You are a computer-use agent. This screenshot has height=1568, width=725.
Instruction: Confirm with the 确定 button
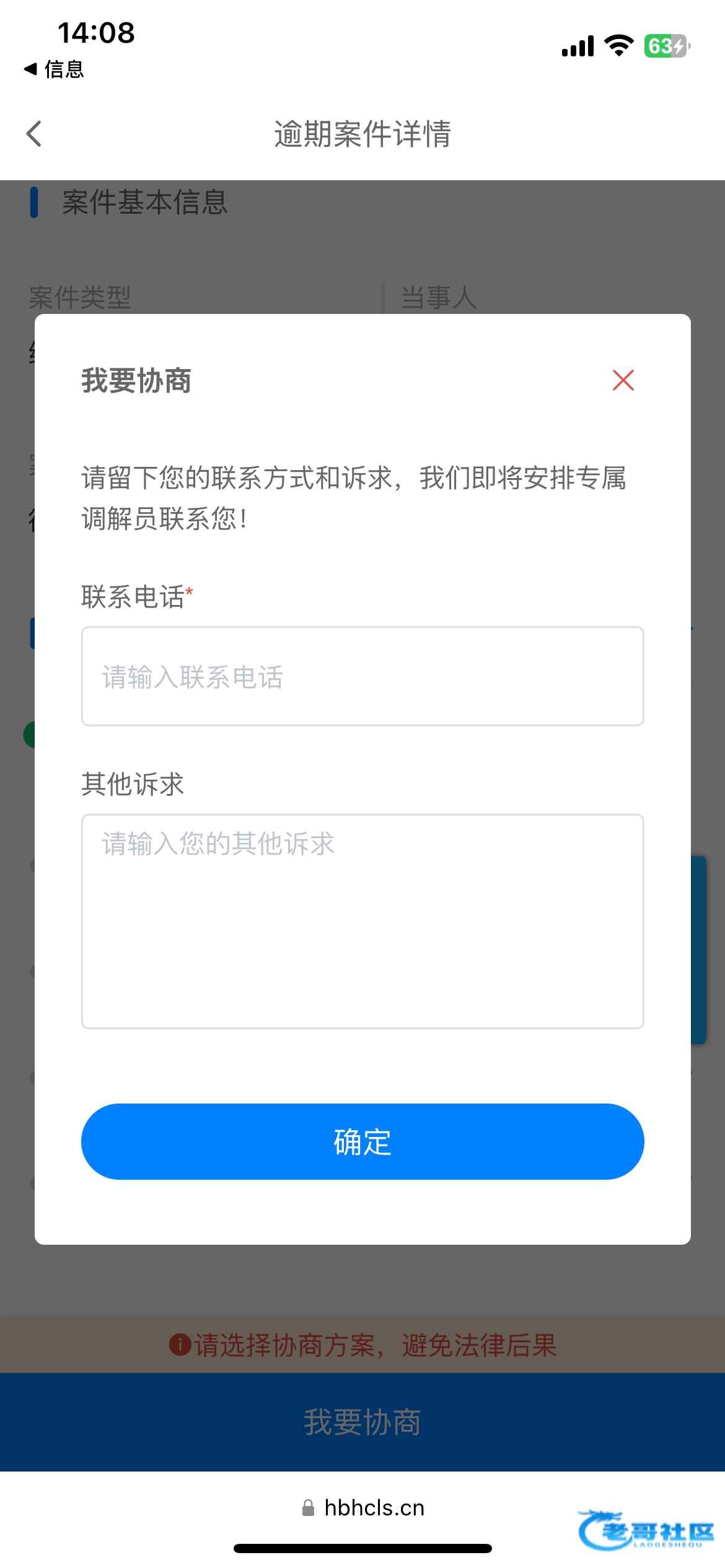pyautogui.click(x=362, y=1141)
